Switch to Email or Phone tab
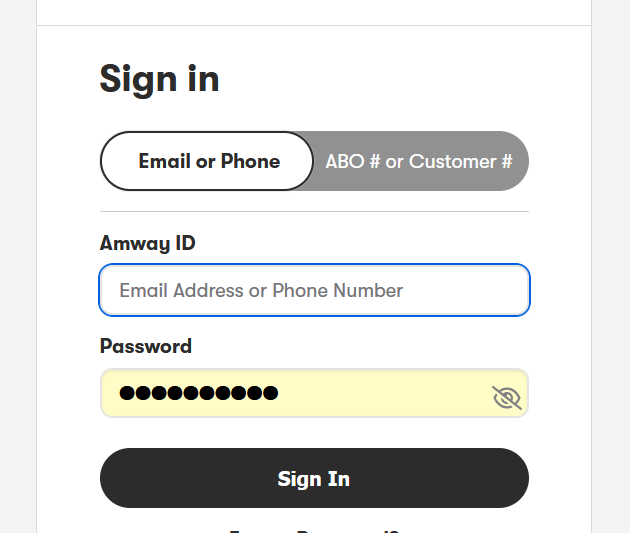Screen dimensions: 630x533 pos(208,161)
